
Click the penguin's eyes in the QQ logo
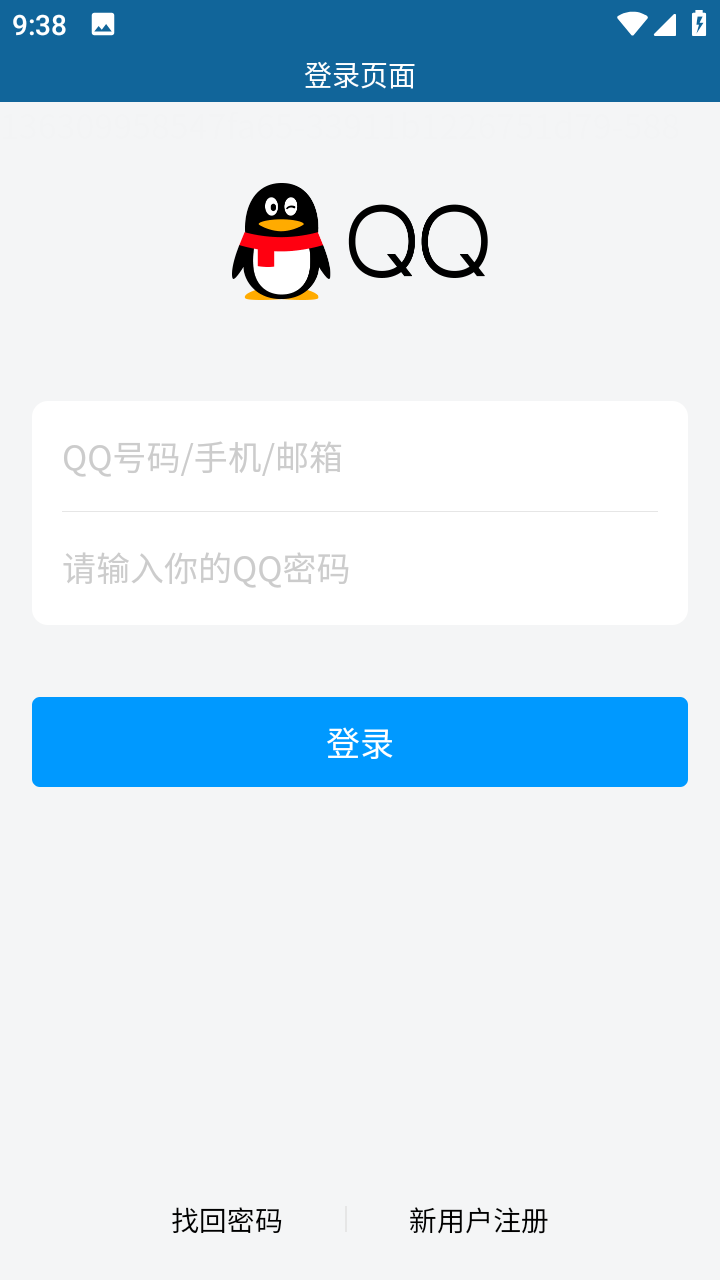[283, 207]
